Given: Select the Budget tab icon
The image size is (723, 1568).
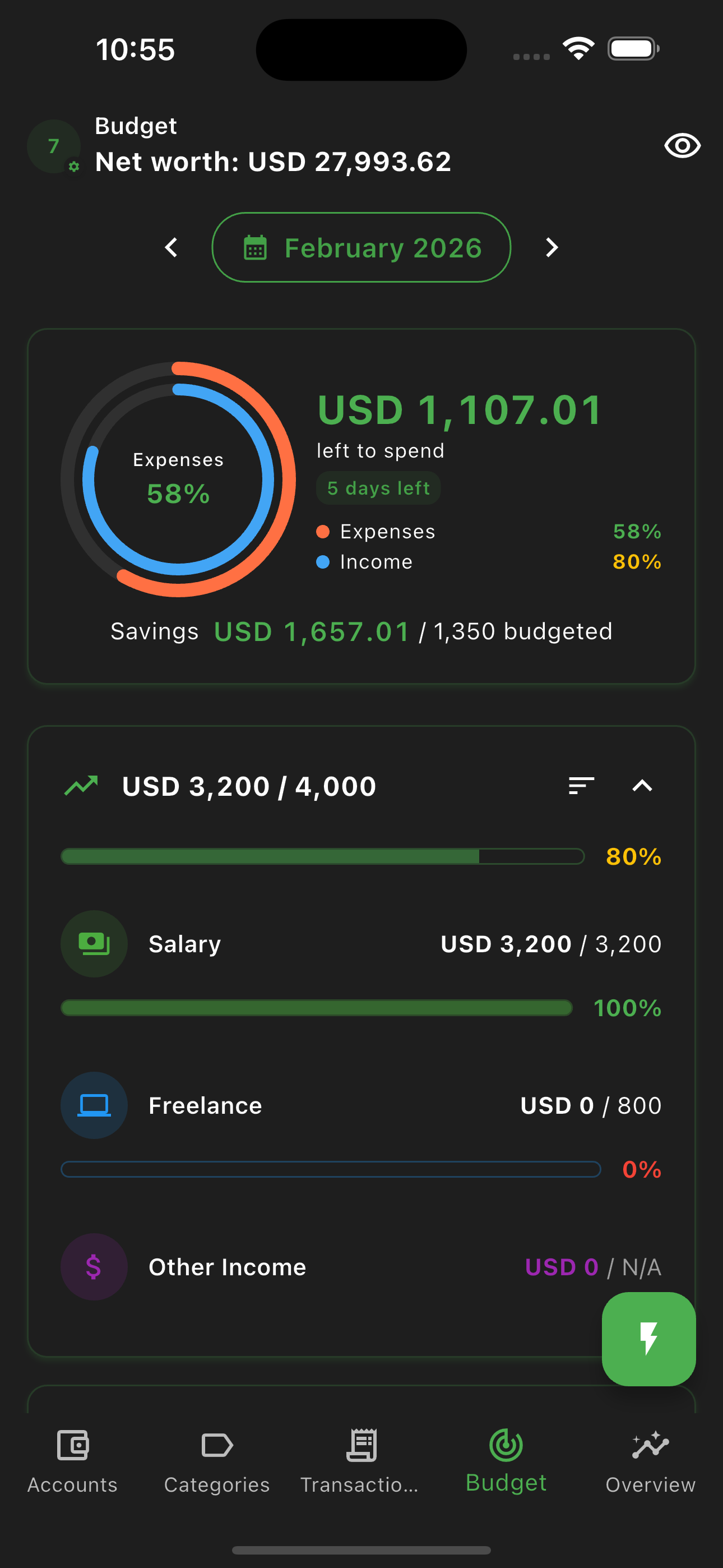Looking at the screenshot, I should coord(506,1445).
